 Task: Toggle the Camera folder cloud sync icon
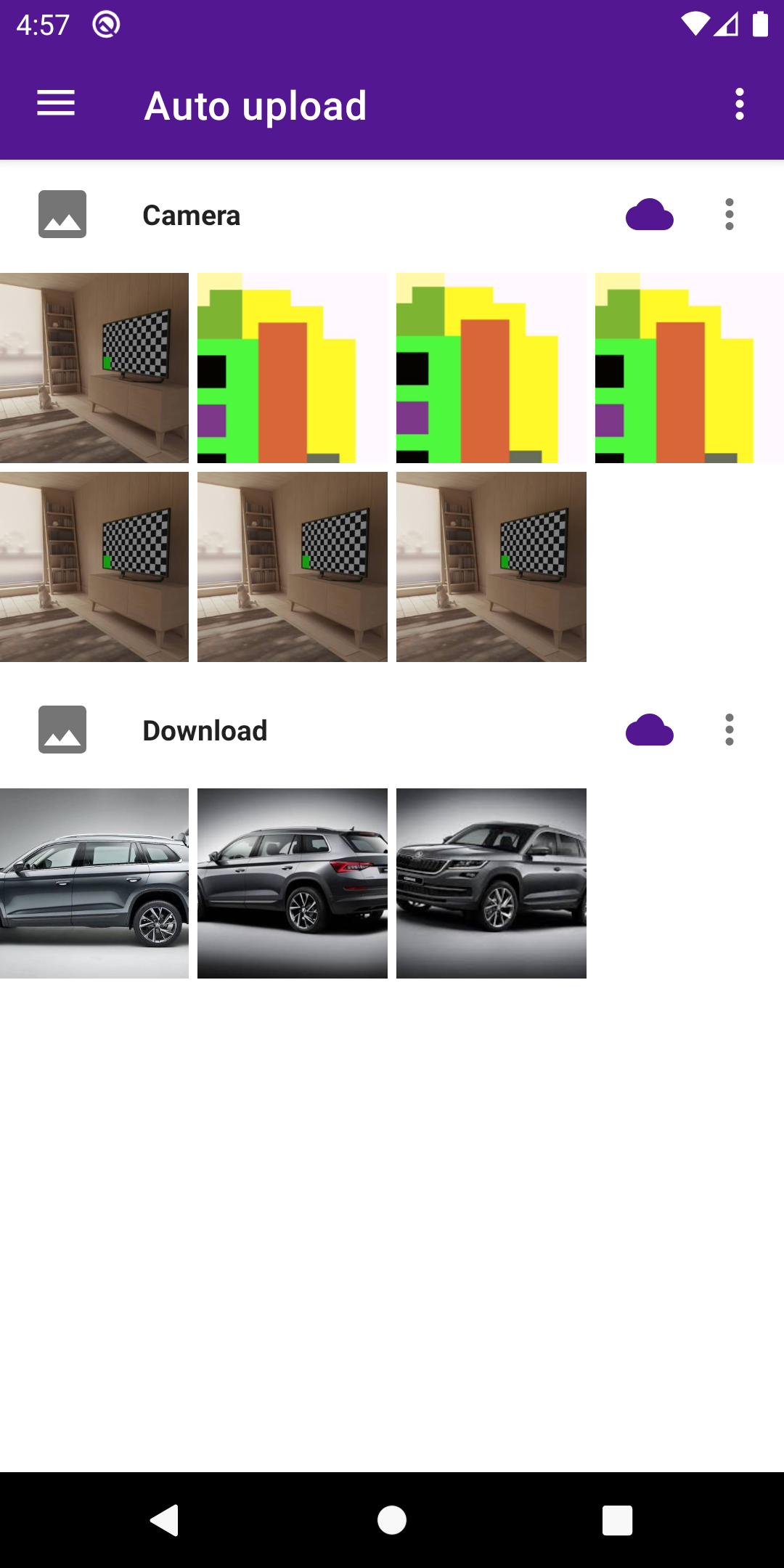click(649, 215)
